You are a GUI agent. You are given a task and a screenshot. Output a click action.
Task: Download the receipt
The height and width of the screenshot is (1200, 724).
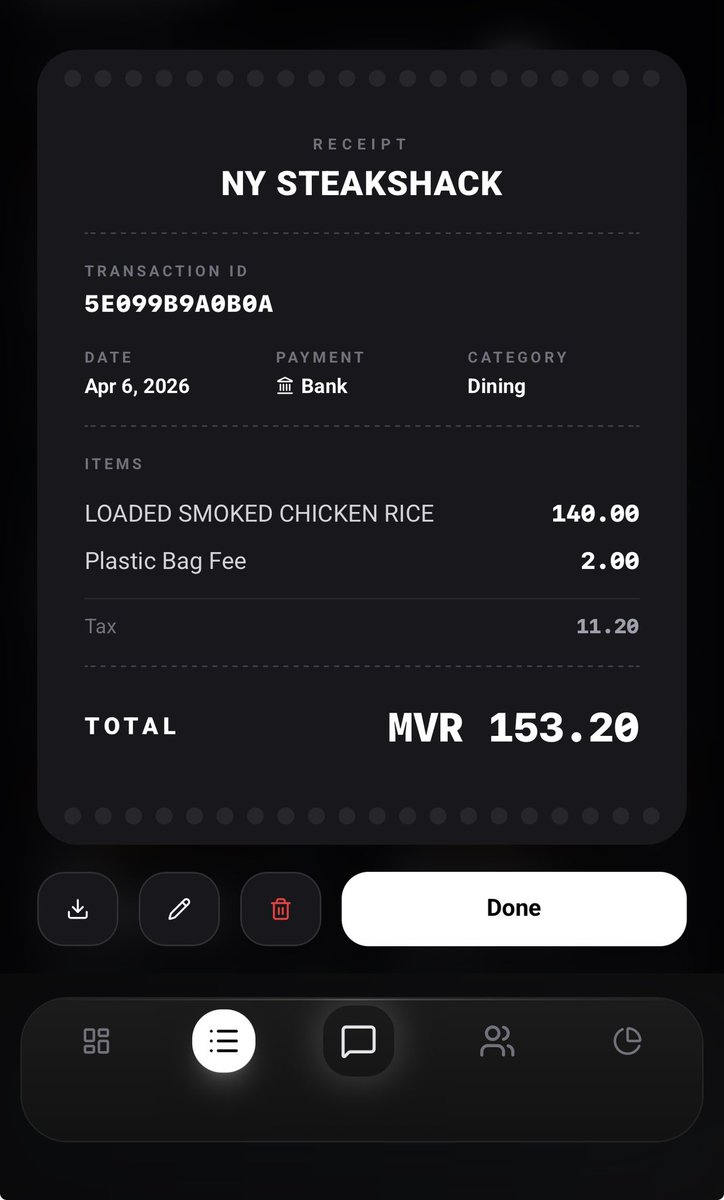(x=78, y=909)
